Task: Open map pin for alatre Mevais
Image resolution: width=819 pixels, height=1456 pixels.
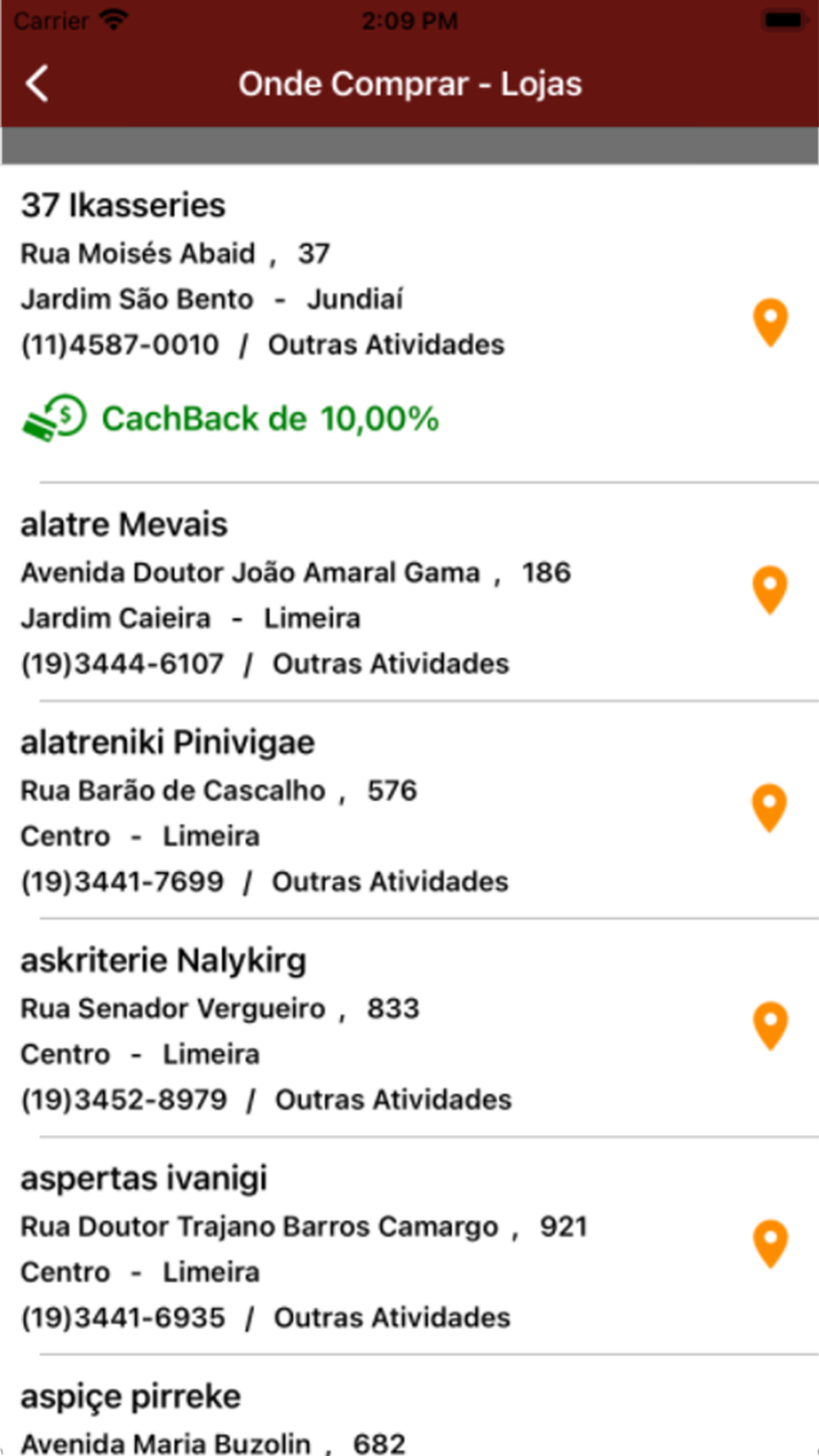Action: 770,590
